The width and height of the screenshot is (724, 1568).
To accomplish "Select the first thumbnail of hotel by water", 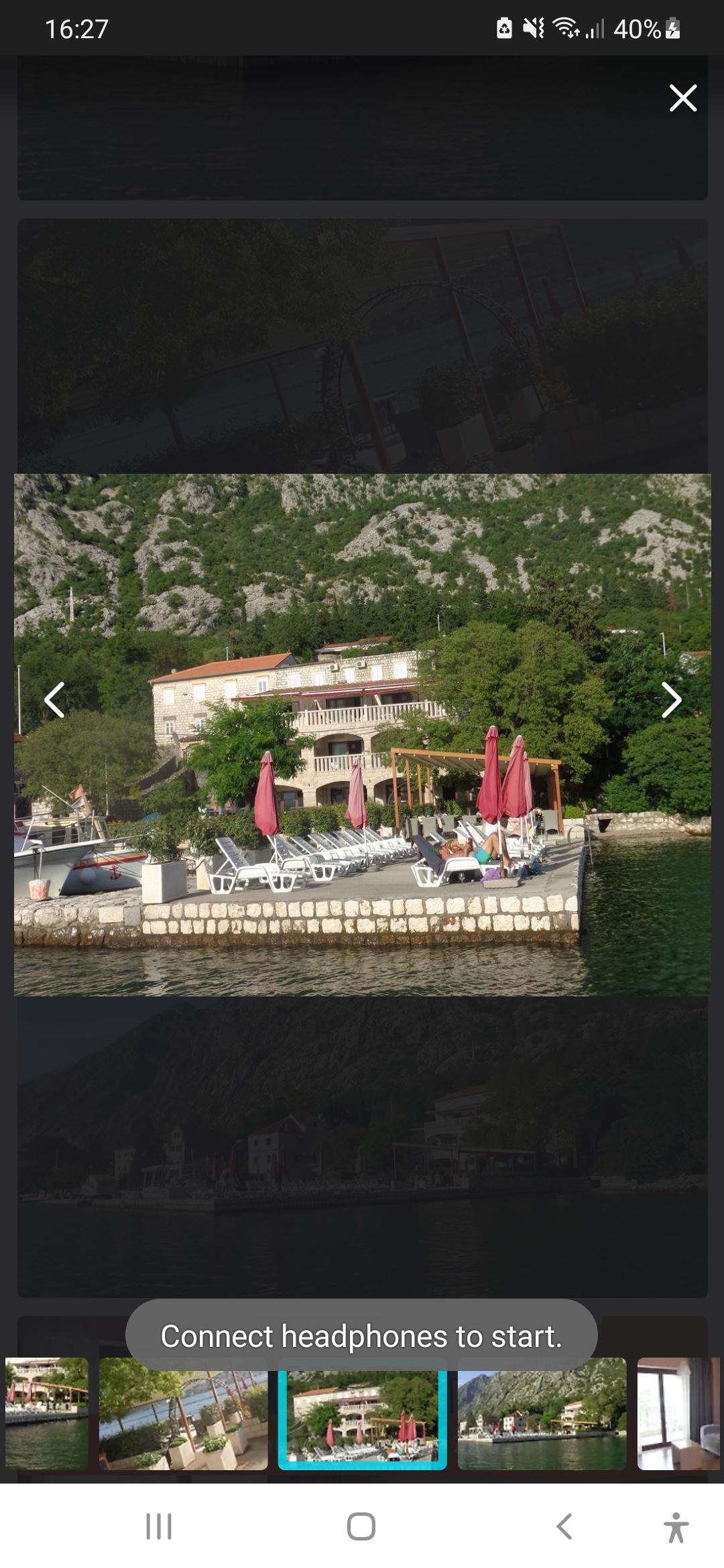I will pyautogui.click(x=46, y=1414).
